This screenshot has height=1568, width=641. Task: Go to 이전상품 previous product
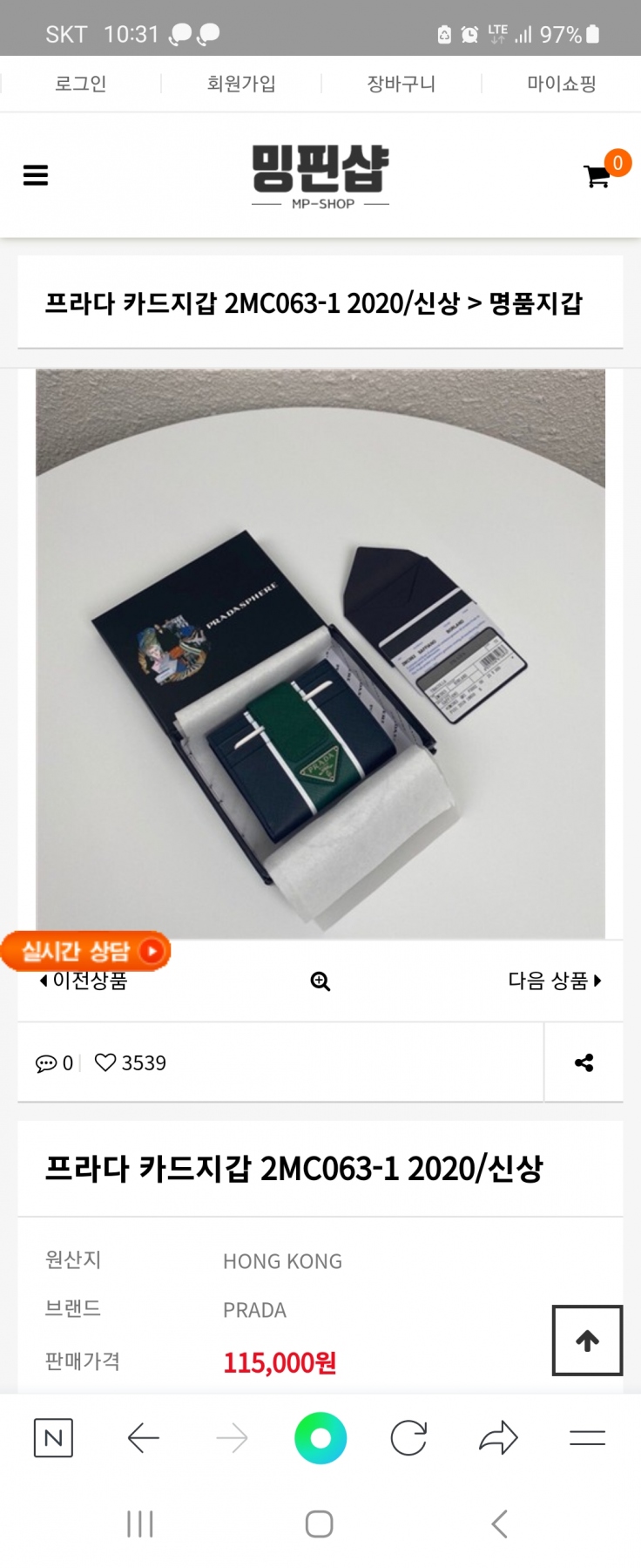[x=84, y=981]
